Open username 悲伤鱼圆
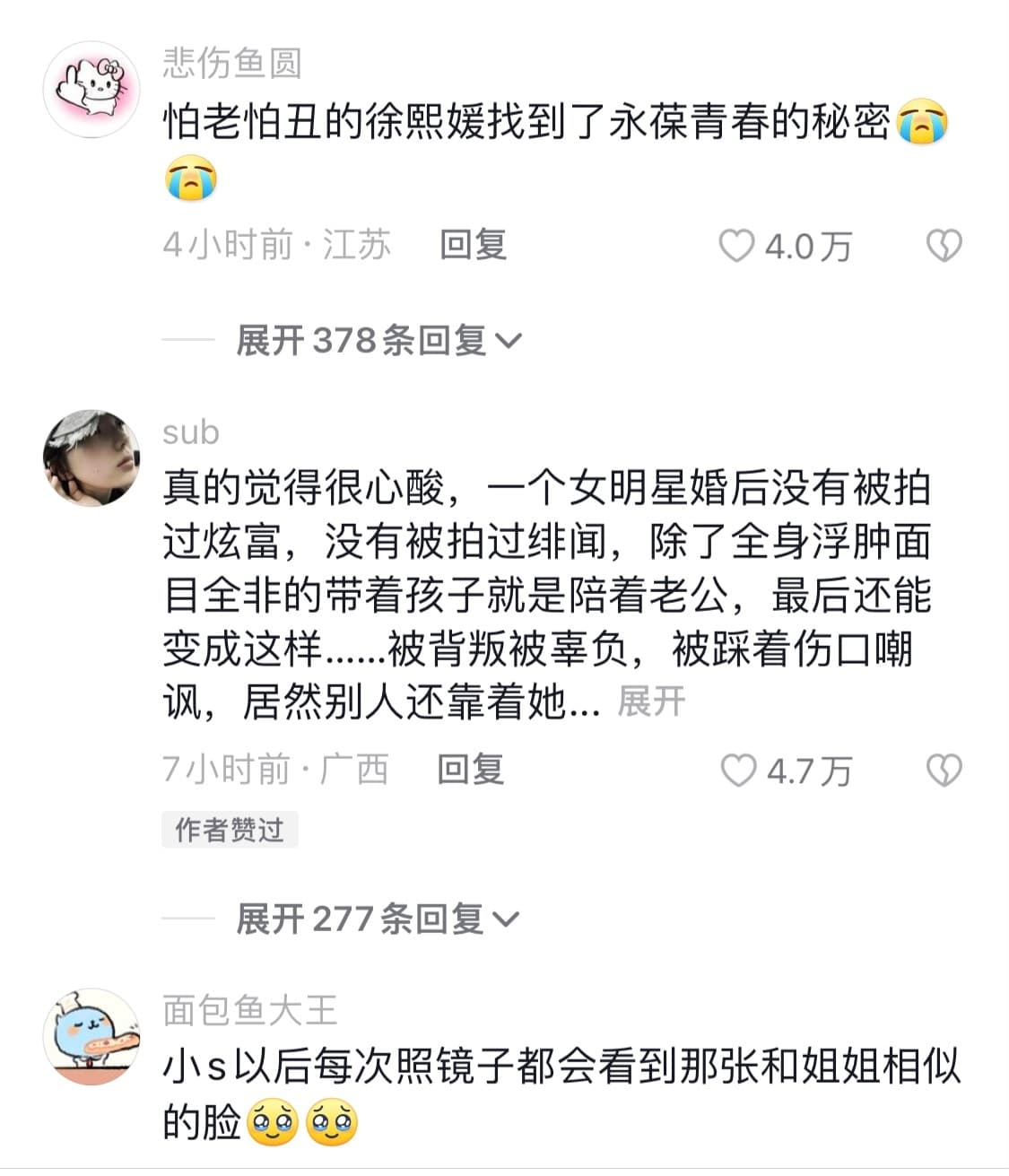This screenshot has width=1009, height=1176. click(x=232, y=63)
